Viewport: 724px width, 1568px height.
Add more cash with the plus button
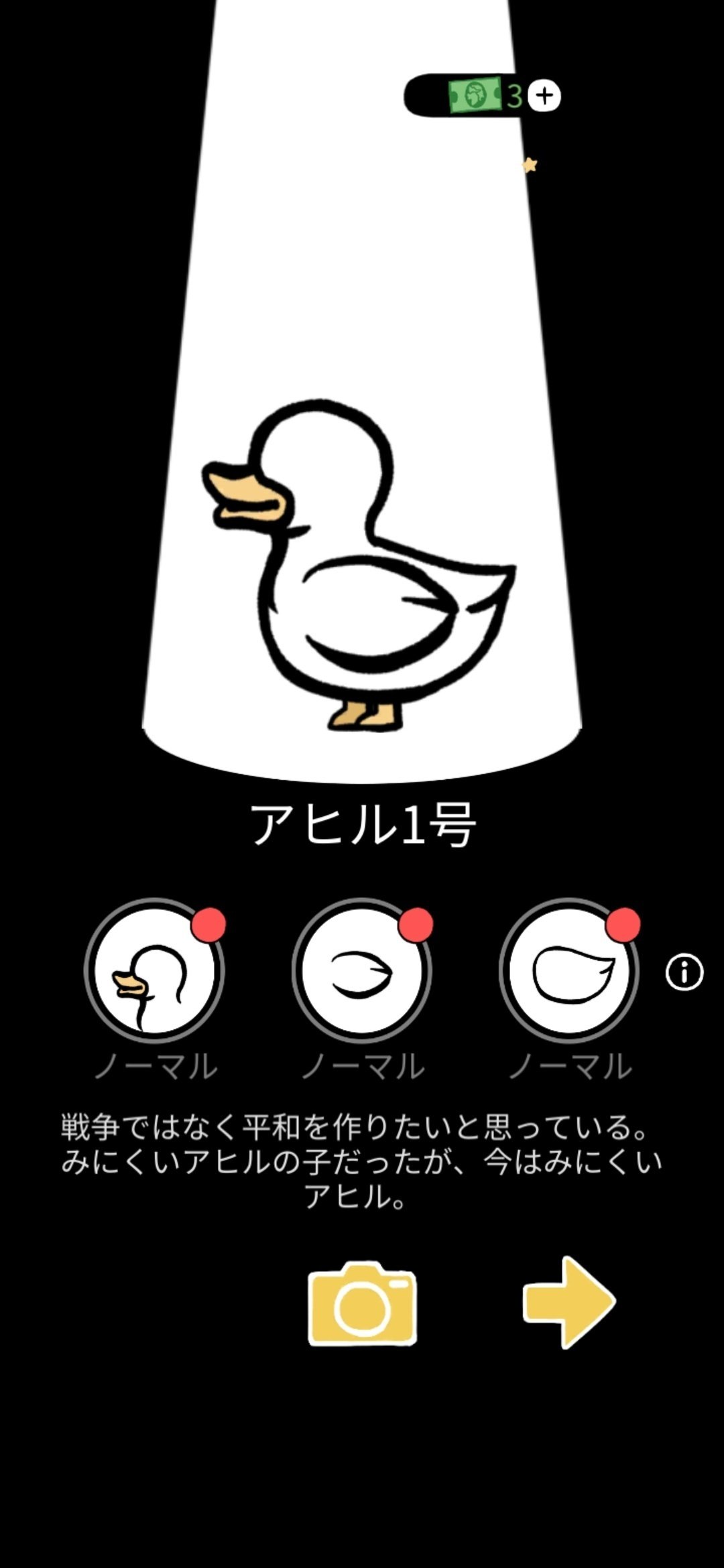point(545,96)
